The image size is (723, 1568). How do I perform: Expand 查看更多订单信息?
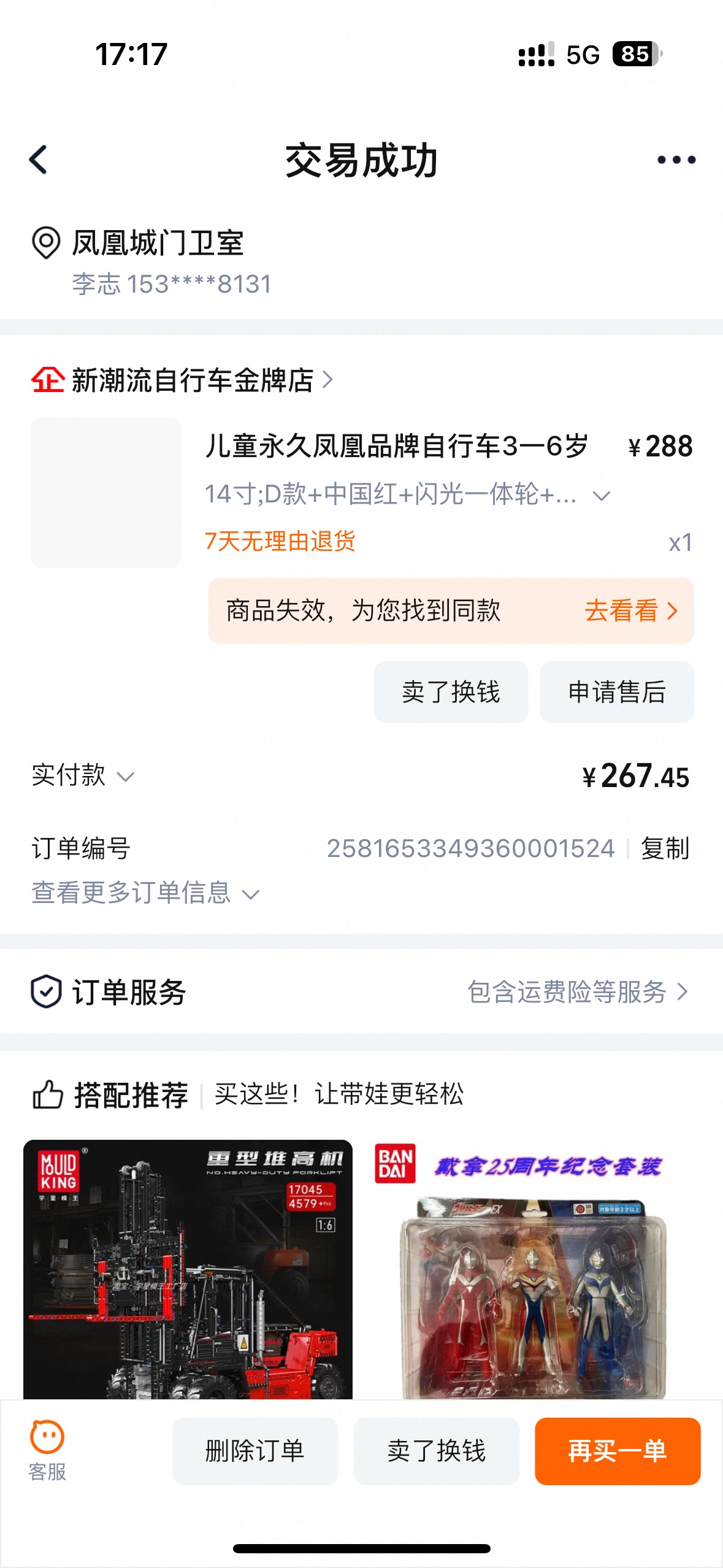[145, 893]
